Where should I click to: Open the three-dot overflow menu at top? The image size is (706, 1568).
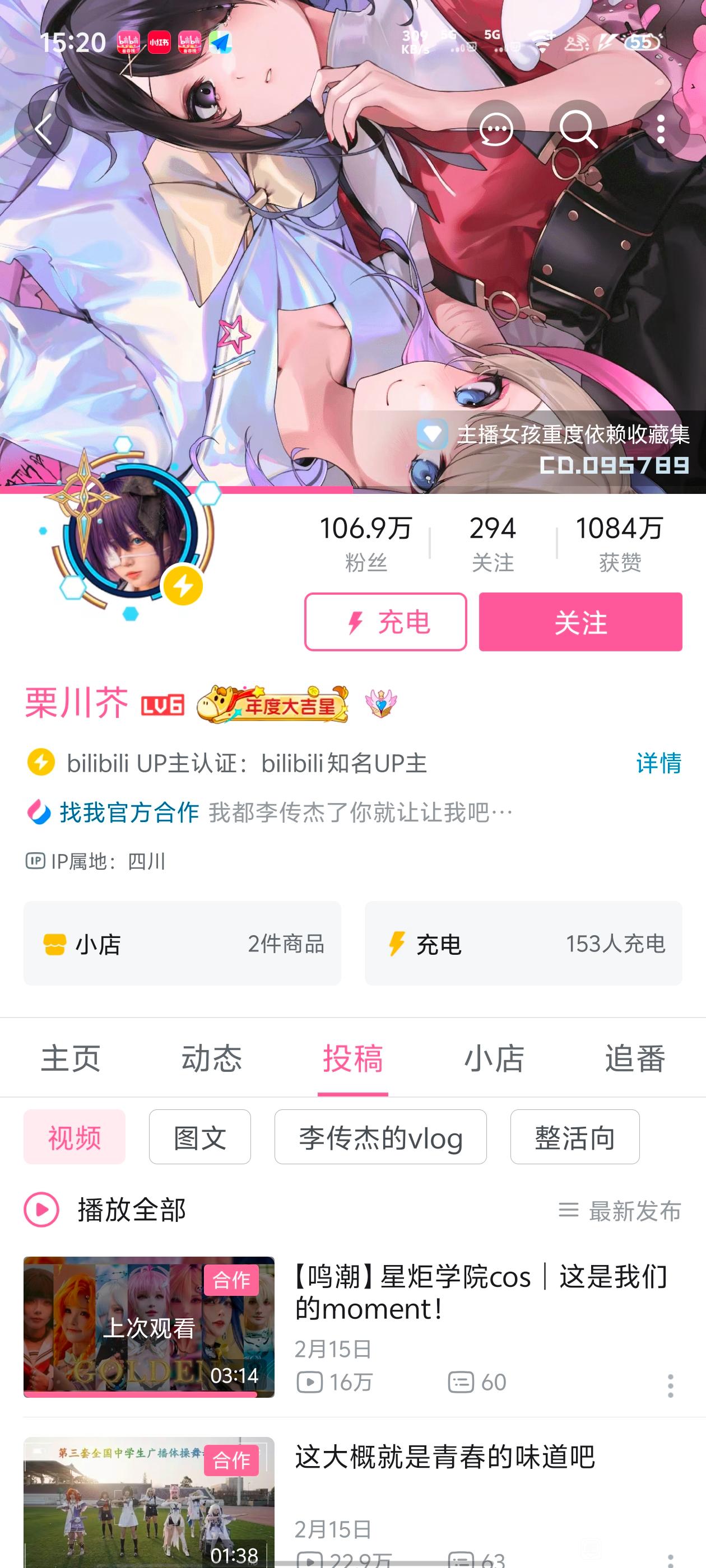(661, 129)
